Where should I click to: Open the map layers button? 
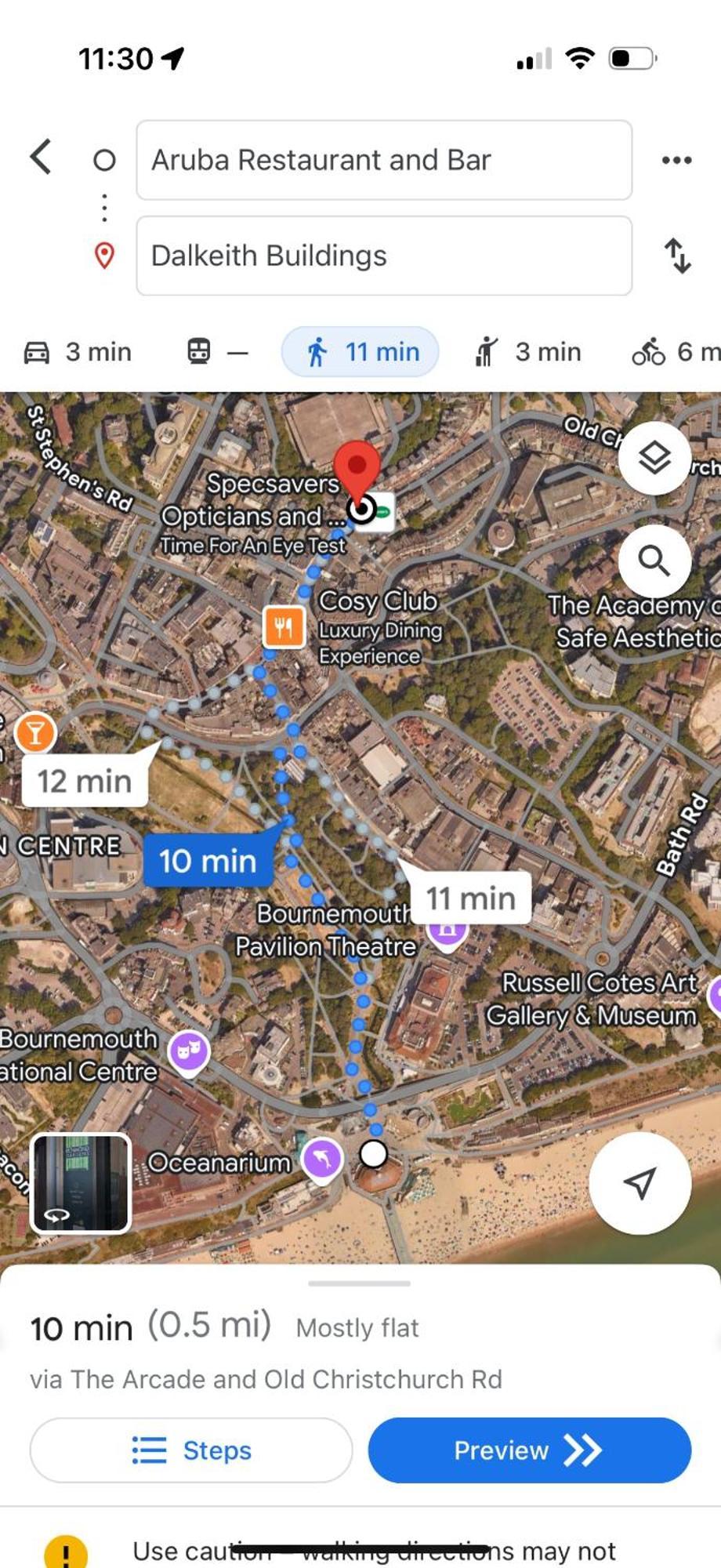click(x=654, y=458)
